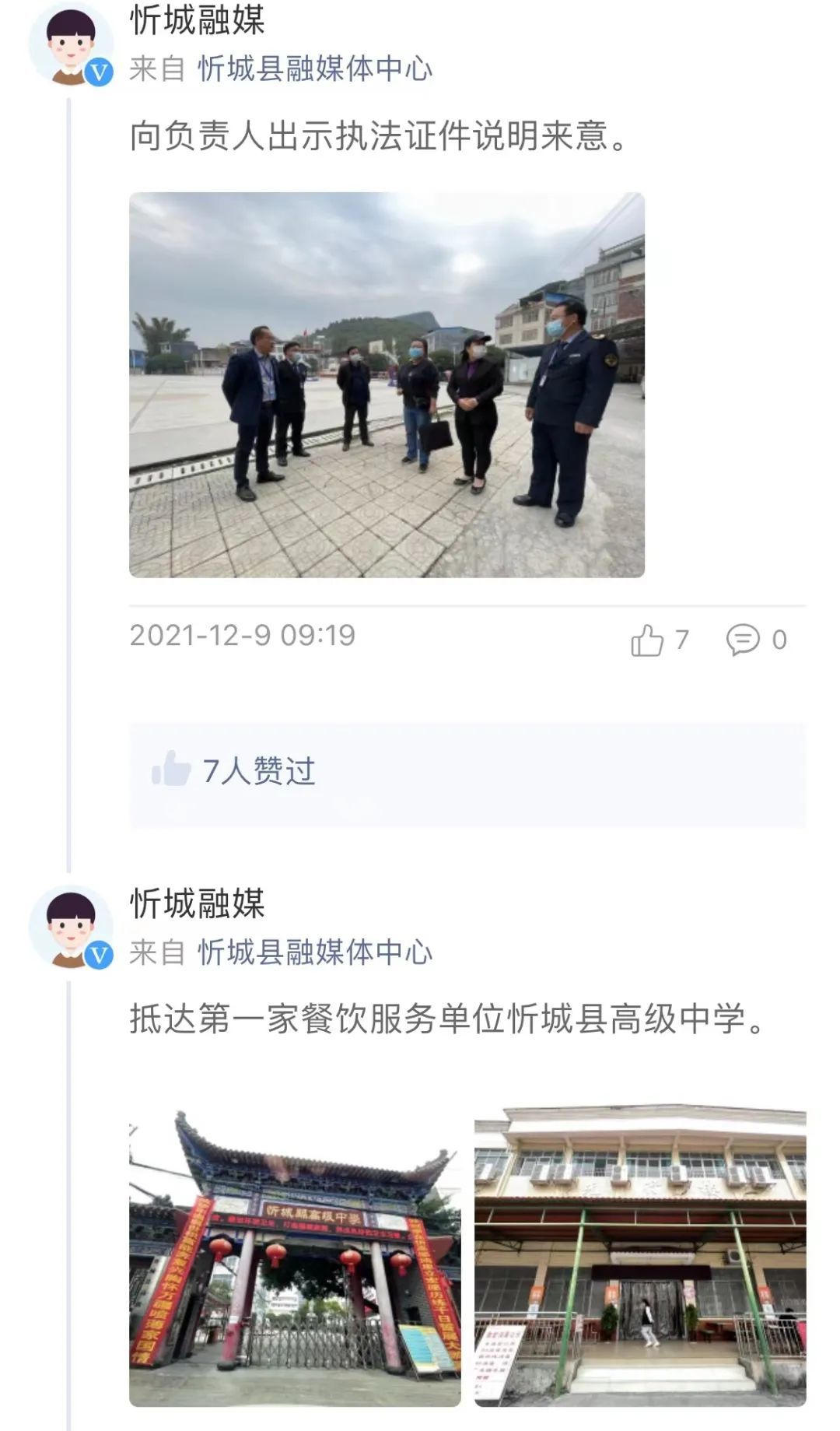
Task: View the 7人赞过 likes list
Action: click(x=258, y=770)
